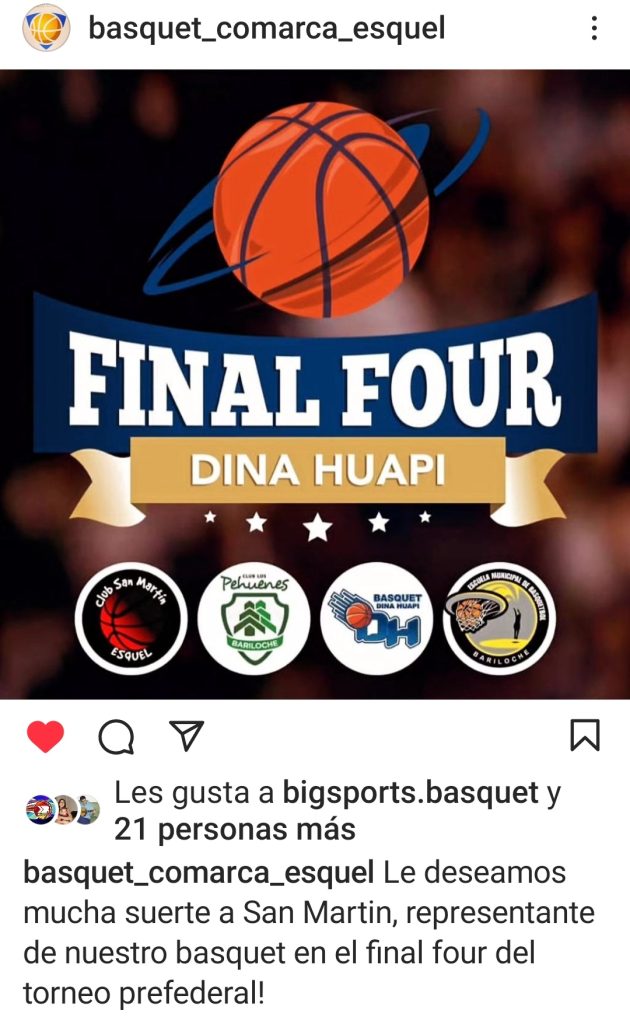Tap the basquet_comarca_esquel username in the caption
Image resolution: width=630 pixels, height=1024 pixels.
pos(198,872)
